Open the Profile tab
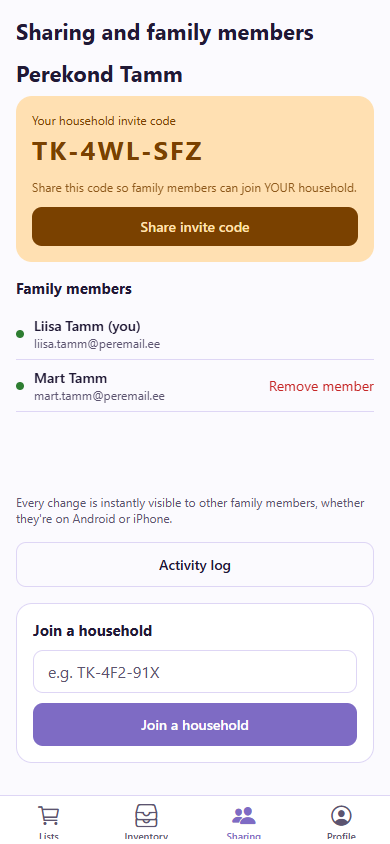The height and width of the screenshot is (844, 390). 341,822
